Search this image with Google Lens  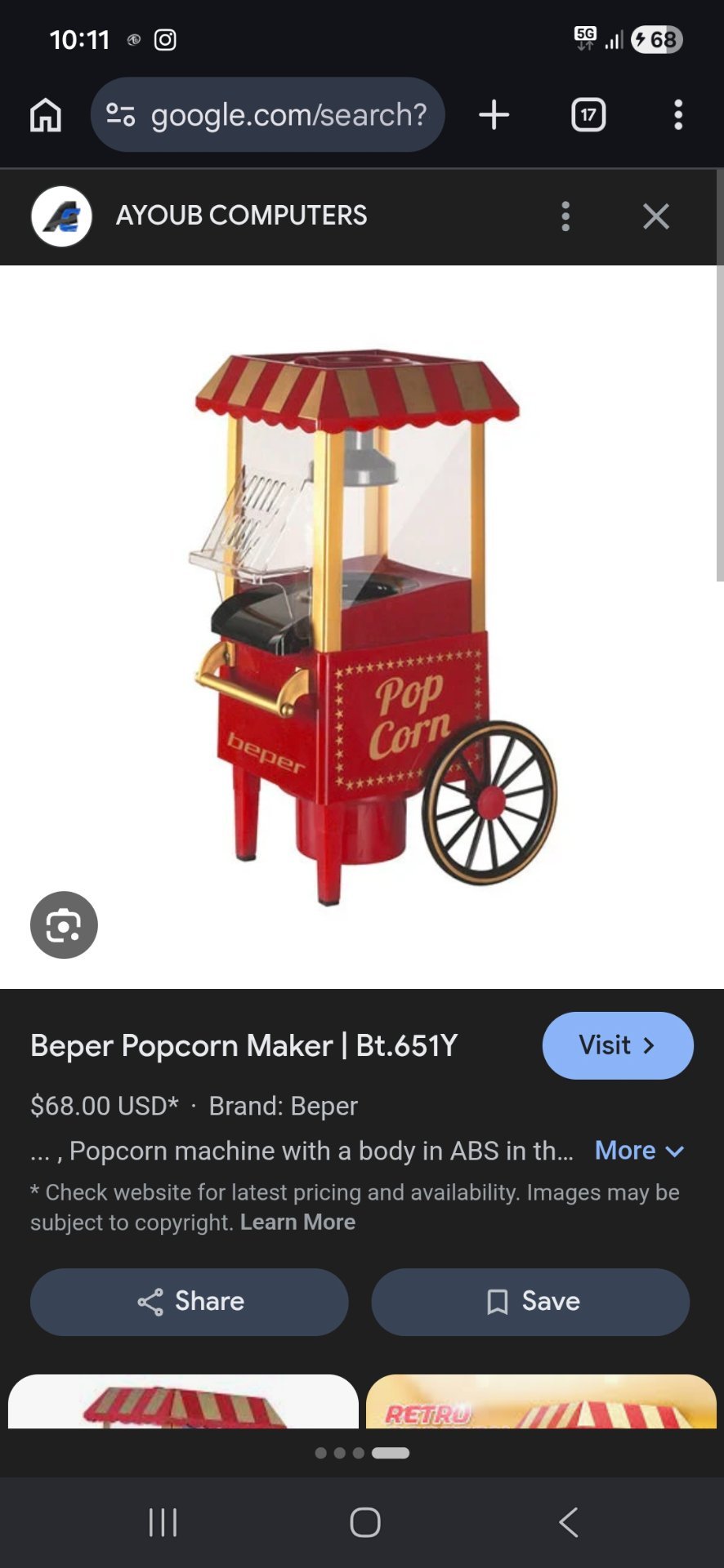pyautogui.click(x=64, y=924)
